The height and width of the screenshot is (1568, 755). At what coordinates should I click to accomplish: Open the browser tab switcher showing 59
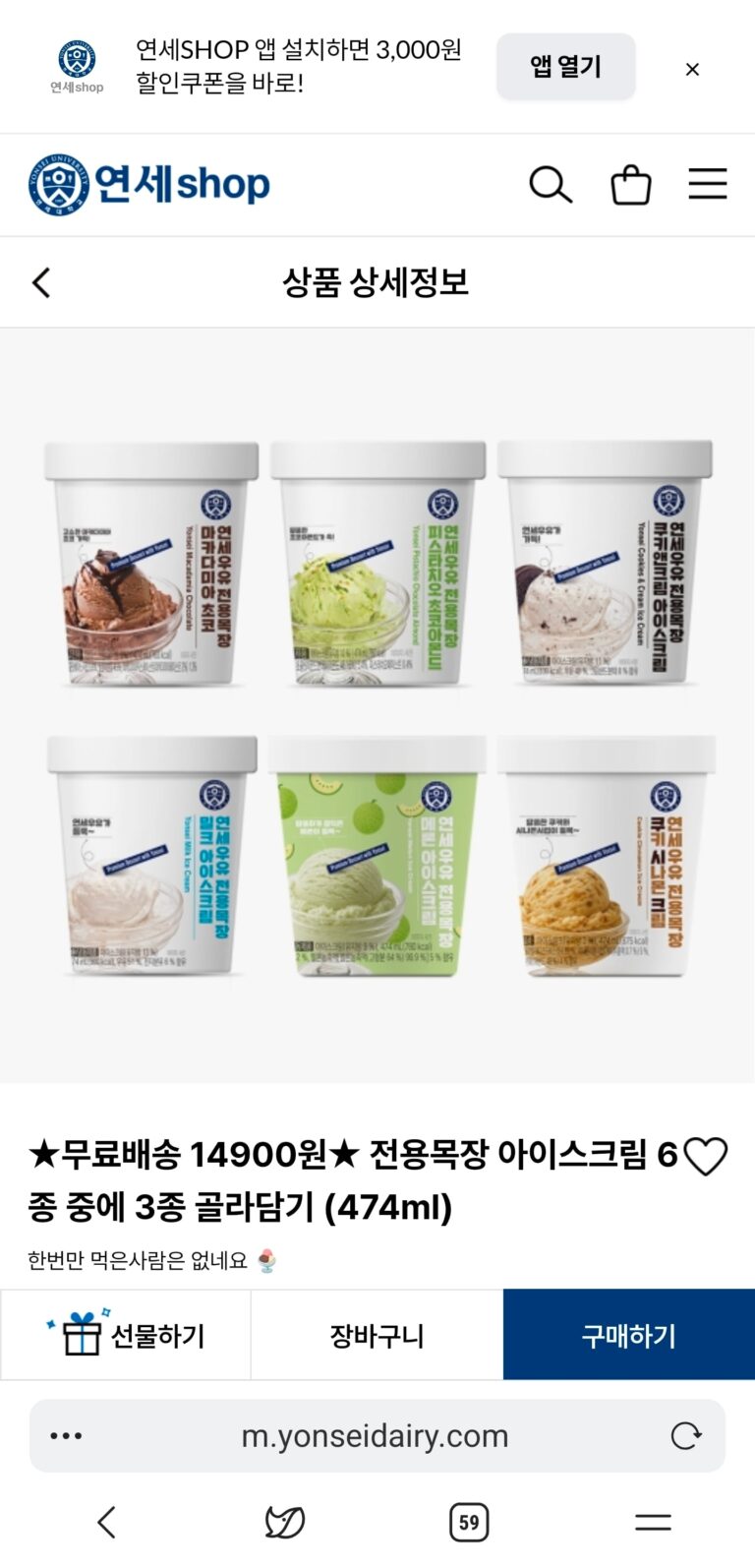469,1523
